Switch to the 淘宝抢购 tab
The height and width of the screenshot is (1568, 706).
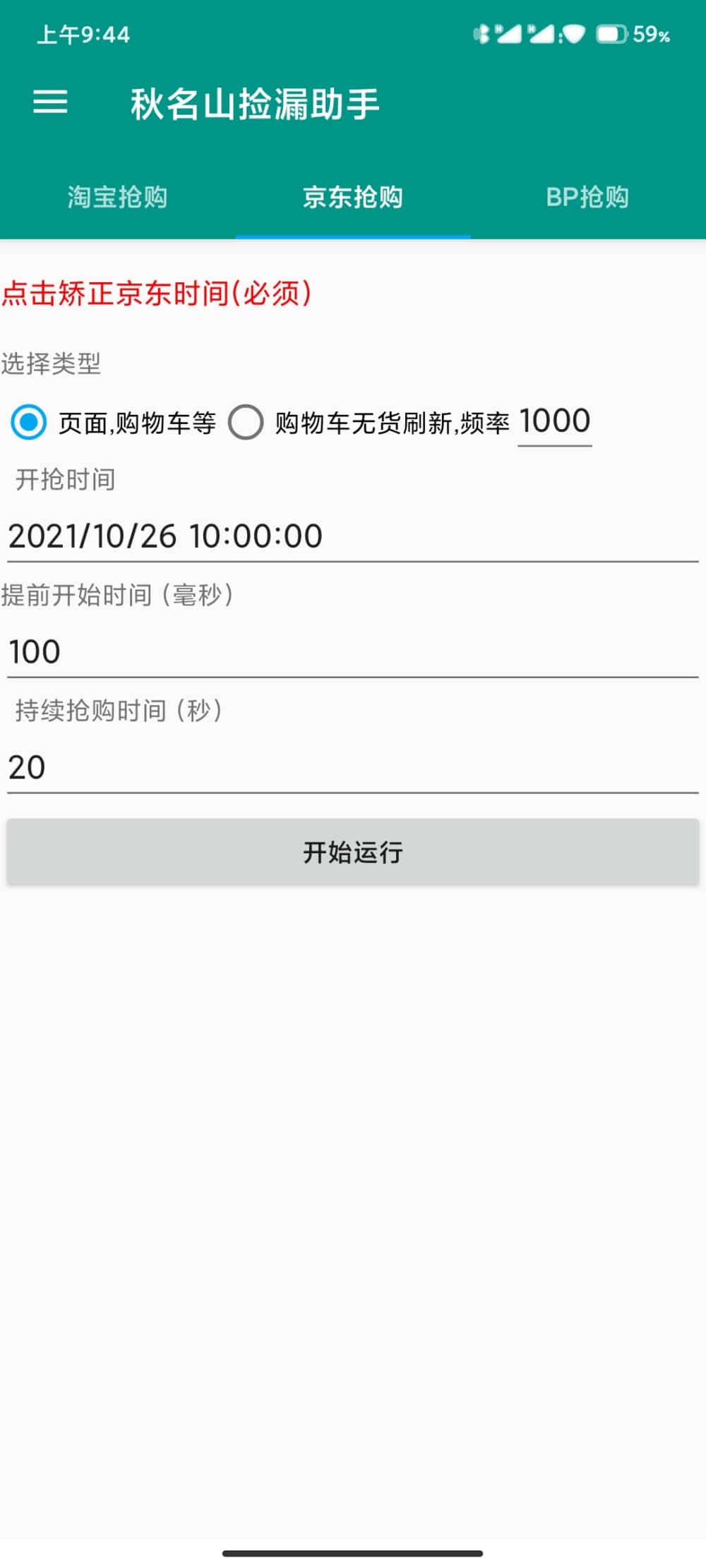pyautogui.click(x=117, y=197)
